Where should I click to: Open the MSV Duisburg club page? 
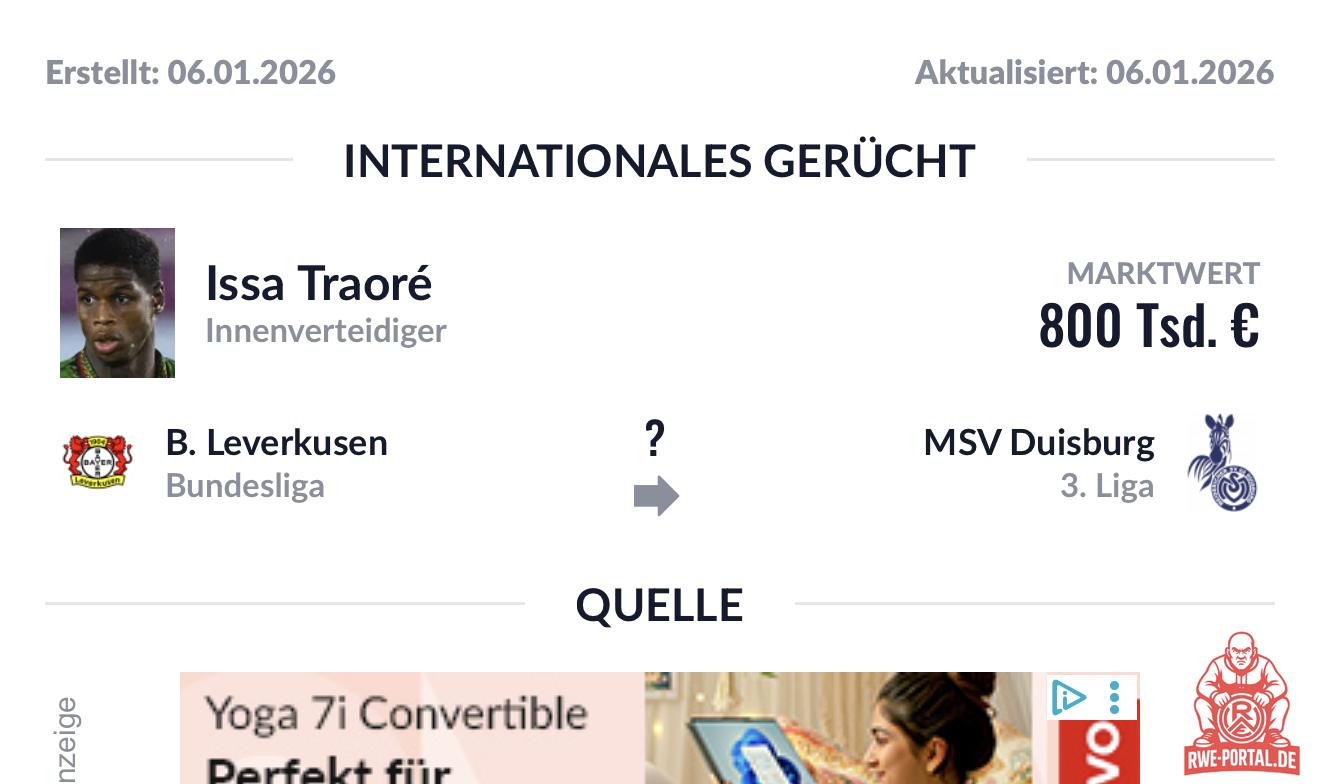click(x=1038, y=442)
